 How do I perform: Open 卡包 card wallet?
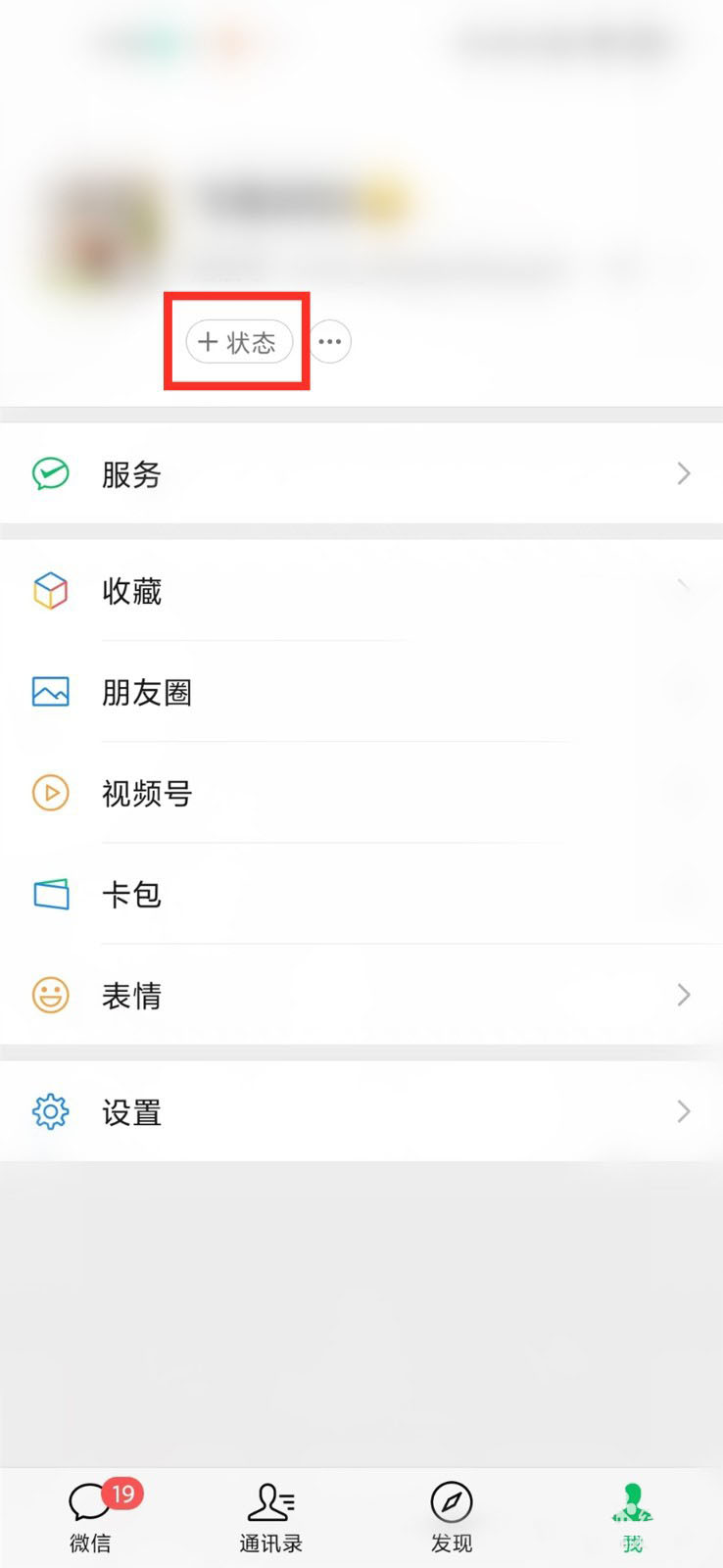361,894
